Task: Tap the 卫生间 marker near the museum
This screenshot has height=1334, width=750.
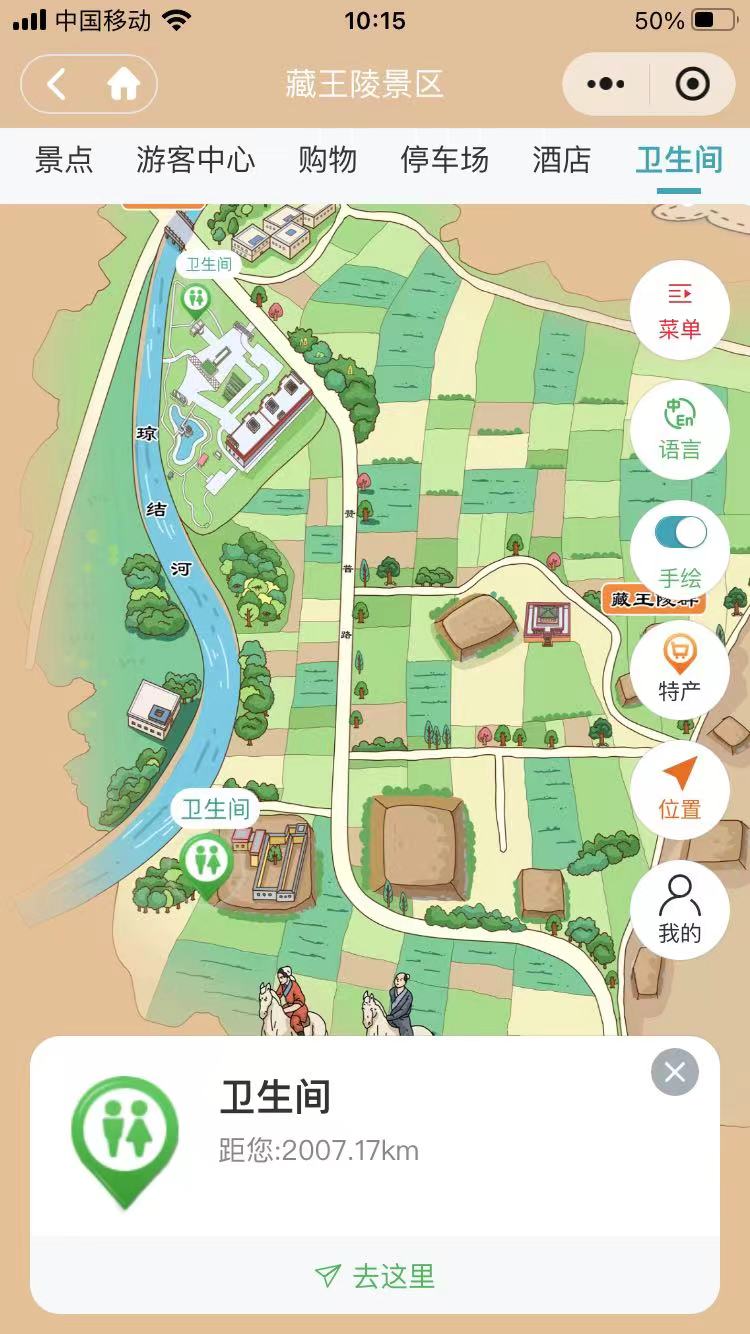Action: coord(196,298)
